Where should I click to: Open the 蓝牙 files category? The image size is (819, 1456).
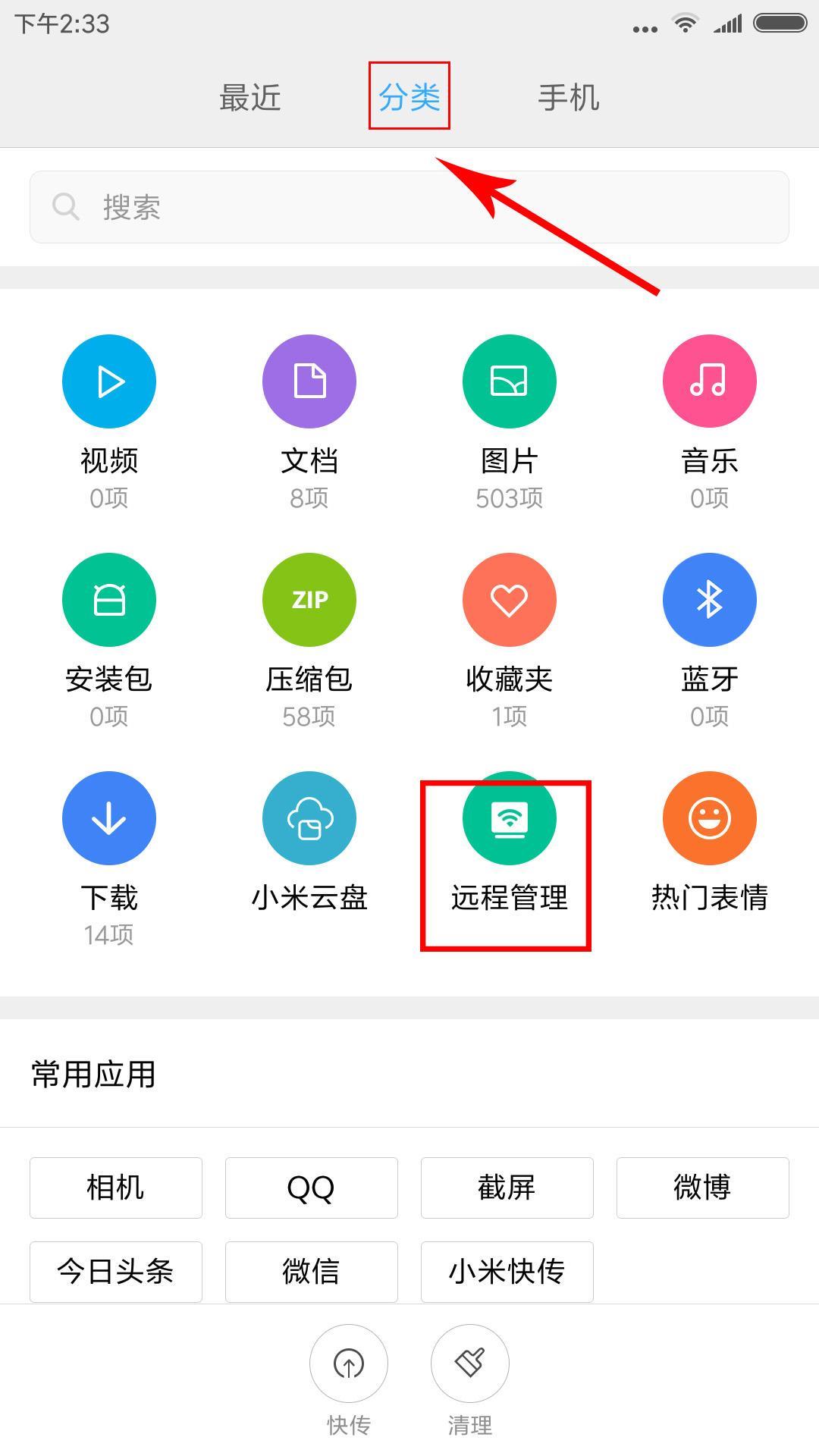[x=710, y=600]
